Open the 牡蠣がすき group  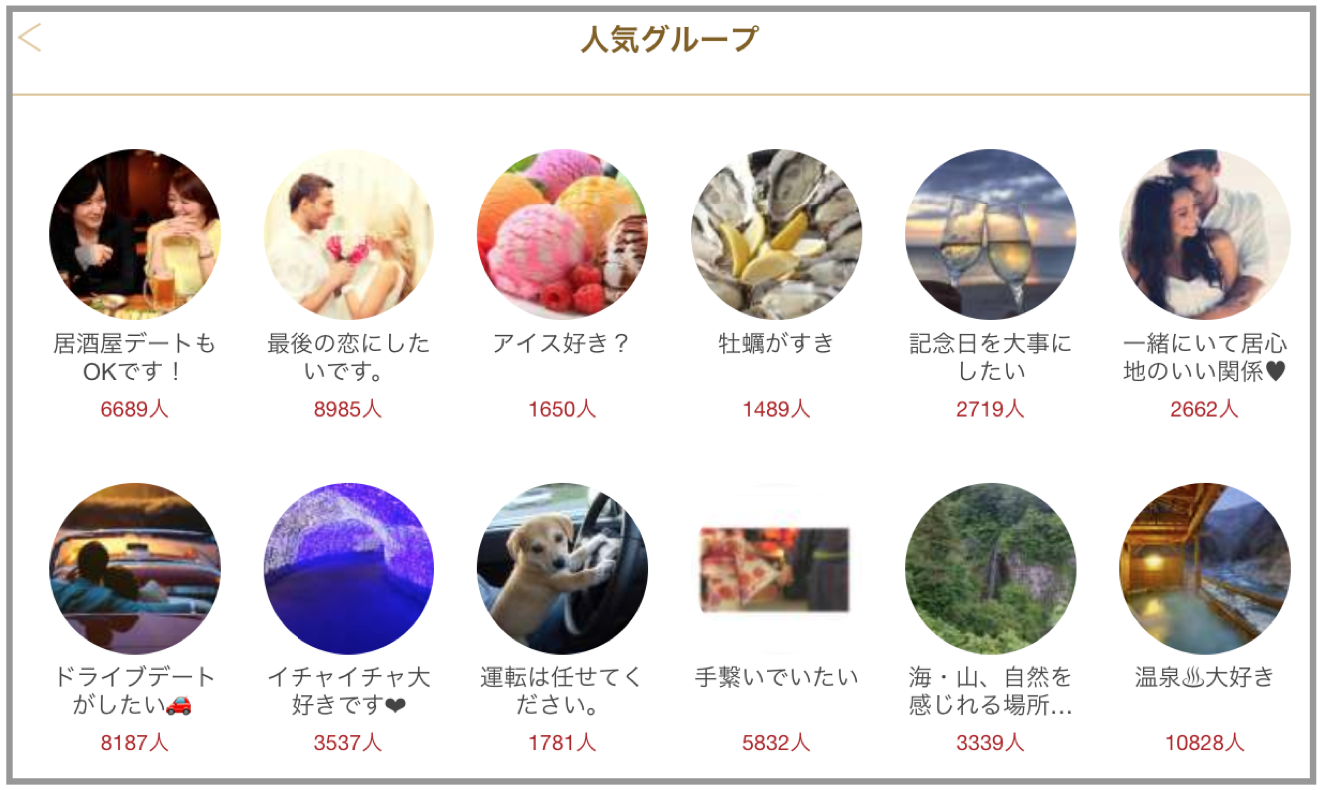point(776,234)
